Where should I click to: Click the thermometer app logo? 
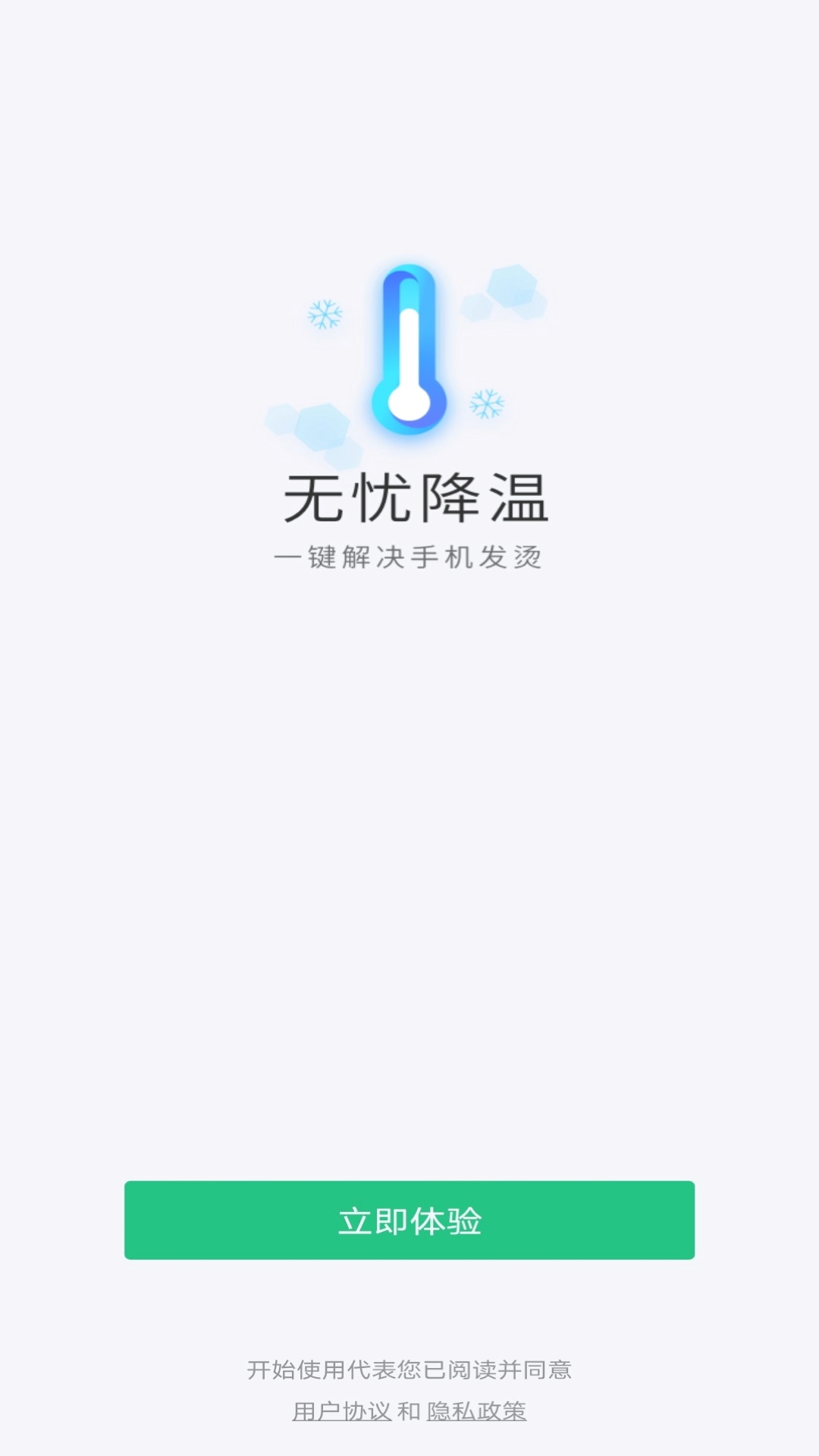pyautogui.click(x=409, y=349)
